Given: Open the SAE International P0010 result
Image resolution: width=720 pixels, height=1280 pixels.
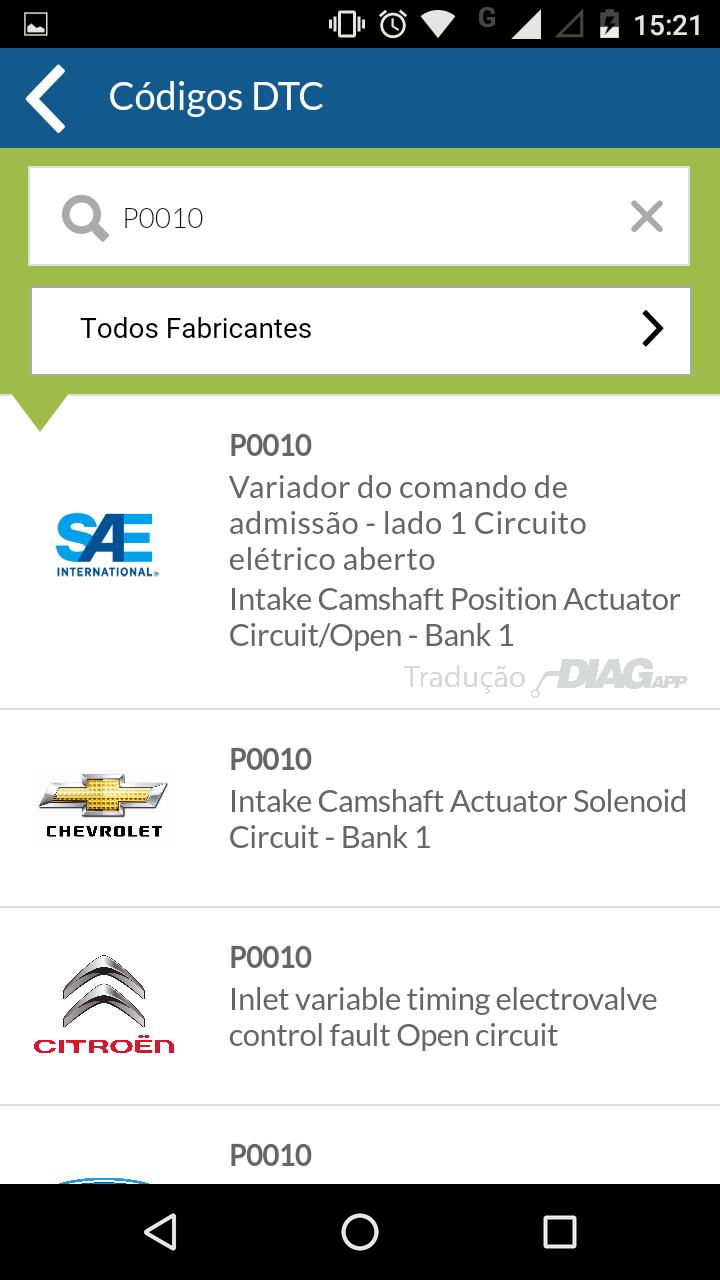Looking at the screenshot, I should pyautogui.click(x=360, y=553).
